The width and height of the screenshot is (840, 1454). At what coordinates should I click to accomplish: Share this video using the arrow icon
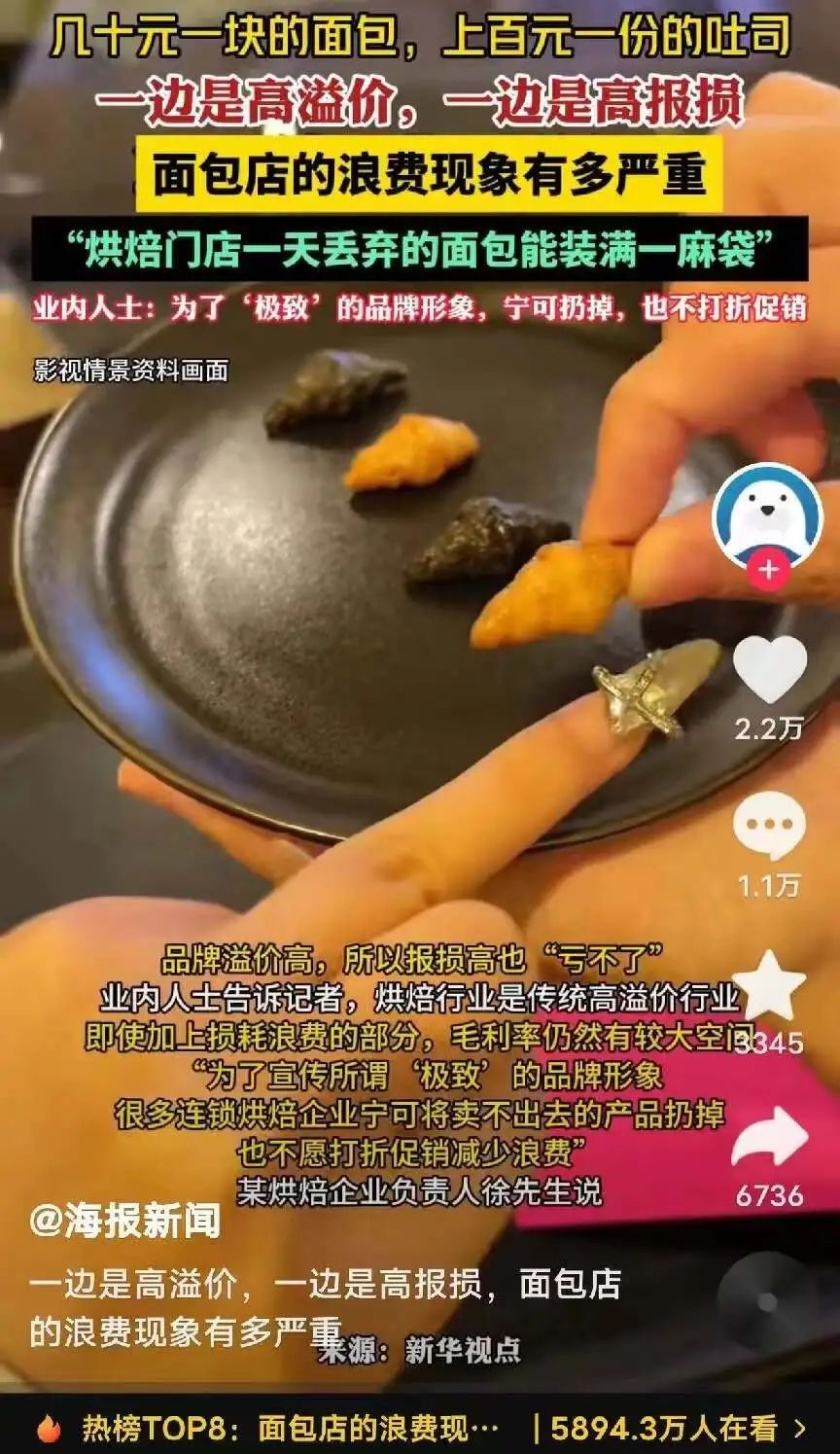click(769, 1137)
